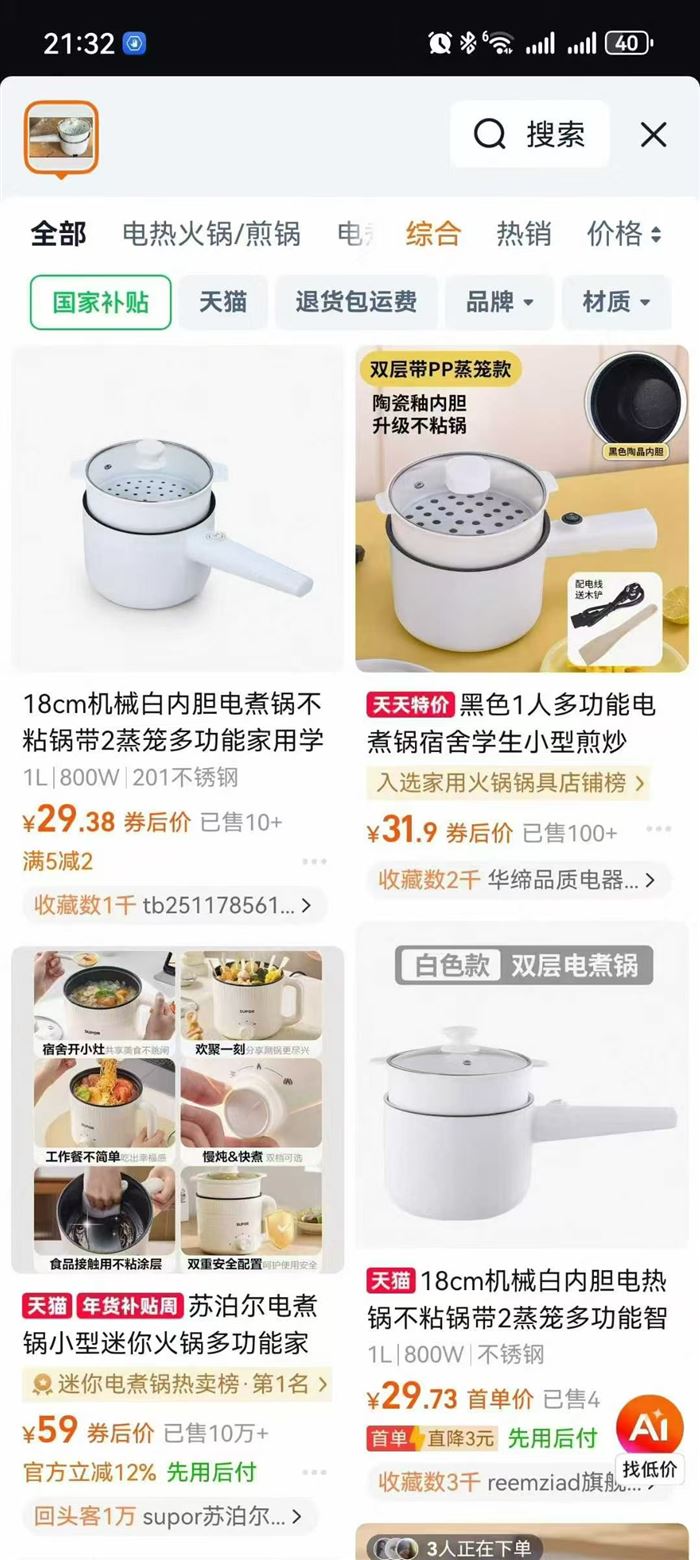Tap the 搜索 search button
The image size is (700, 1560).
tap(529, 134)
